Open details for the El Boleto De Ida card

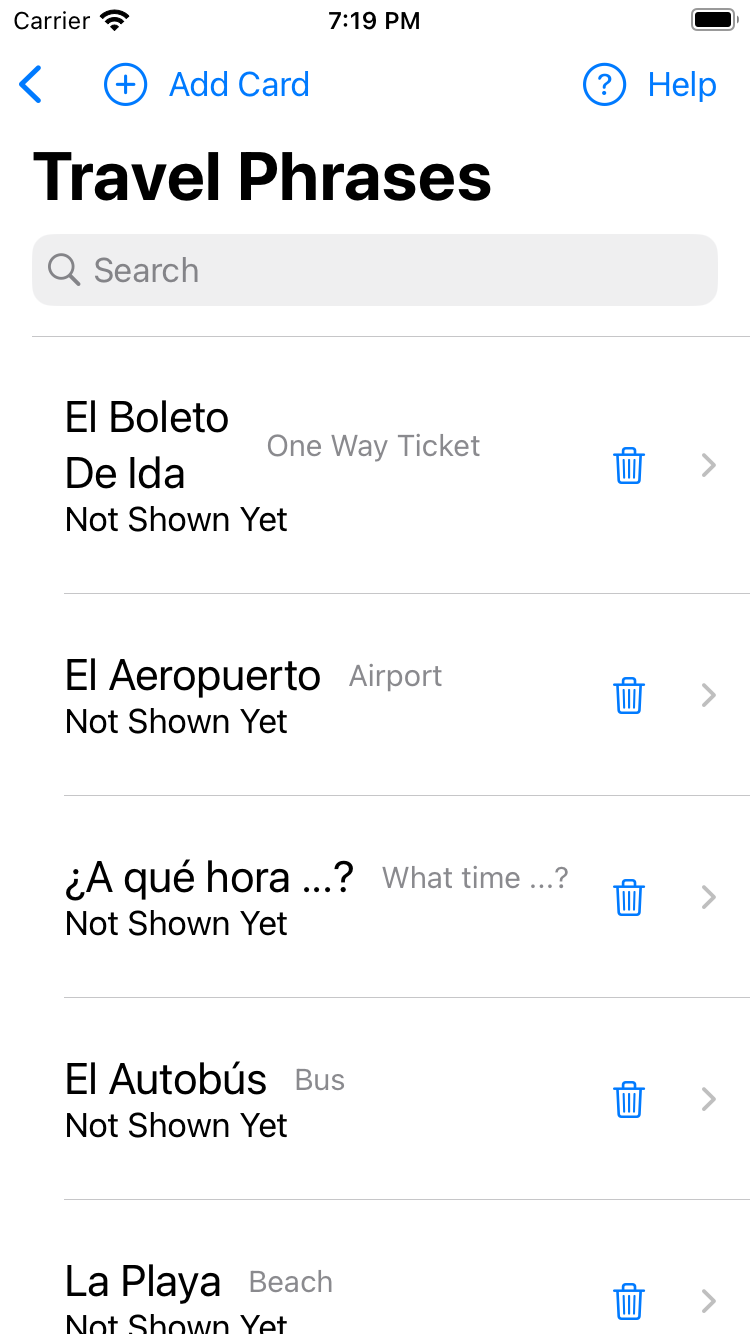pyautogui.click(x=709, y=465)
